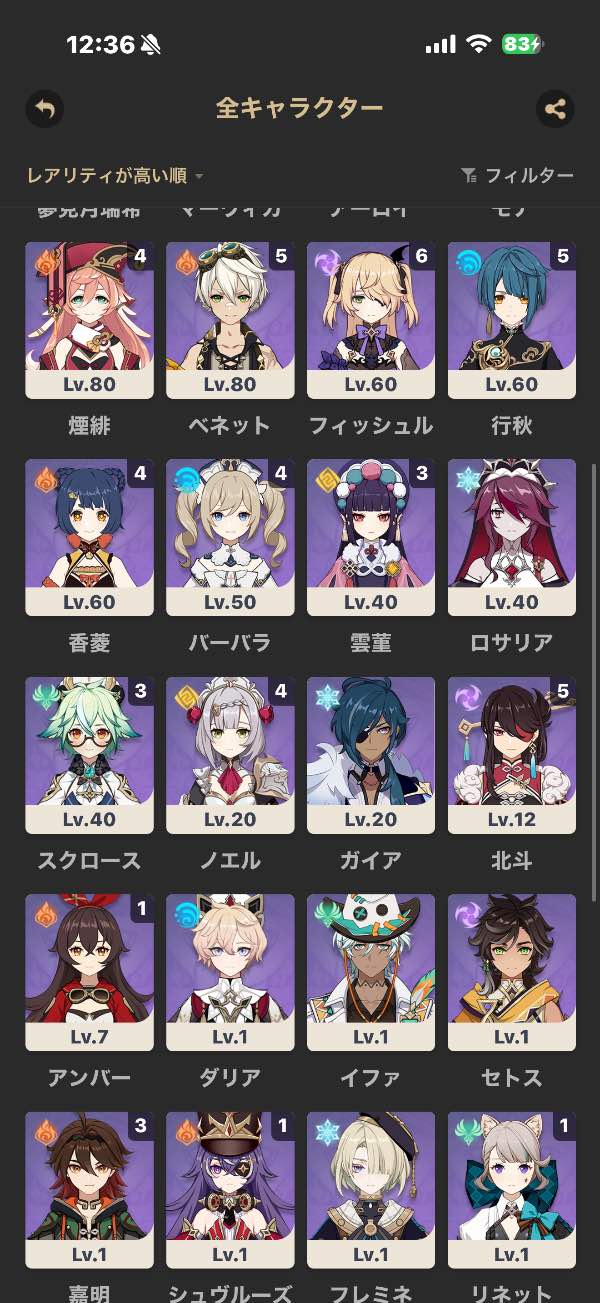Screen dimensions: 600x1303
Task: Select the セトス character tile
Action: pyautogui.click(x=512, y=972)
